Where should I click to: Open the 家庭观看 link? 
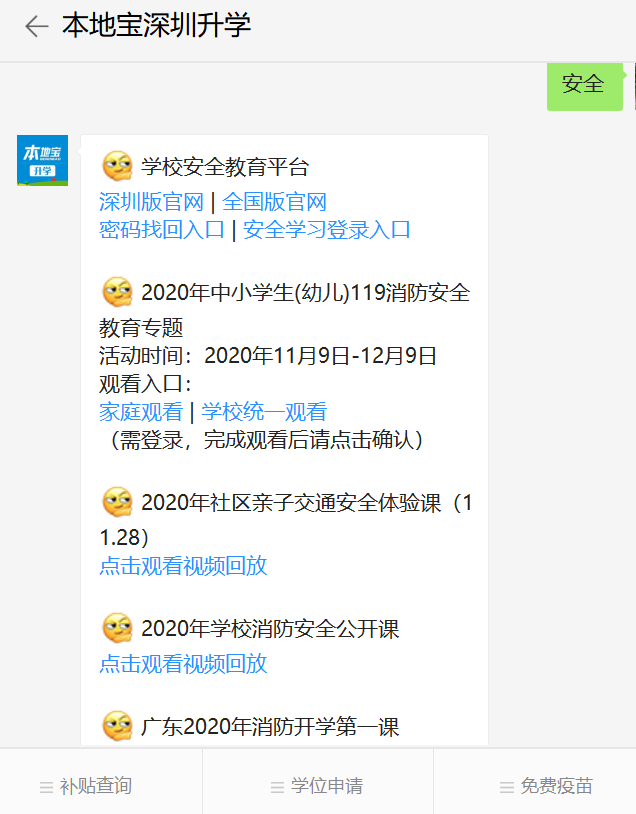tap(140, 412)
